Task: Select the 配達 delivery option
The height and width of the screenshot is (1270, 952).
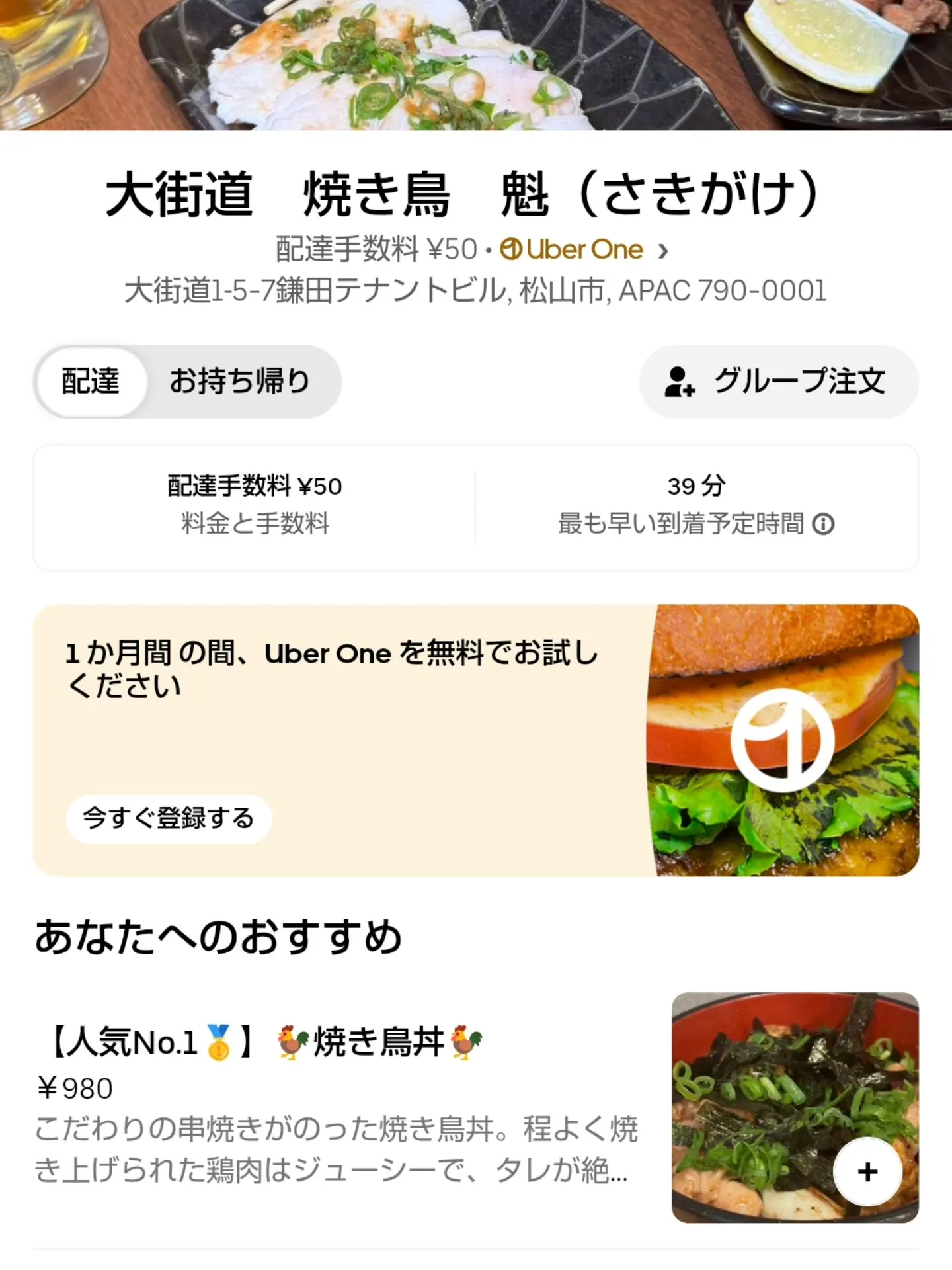Action: [91, 382]
